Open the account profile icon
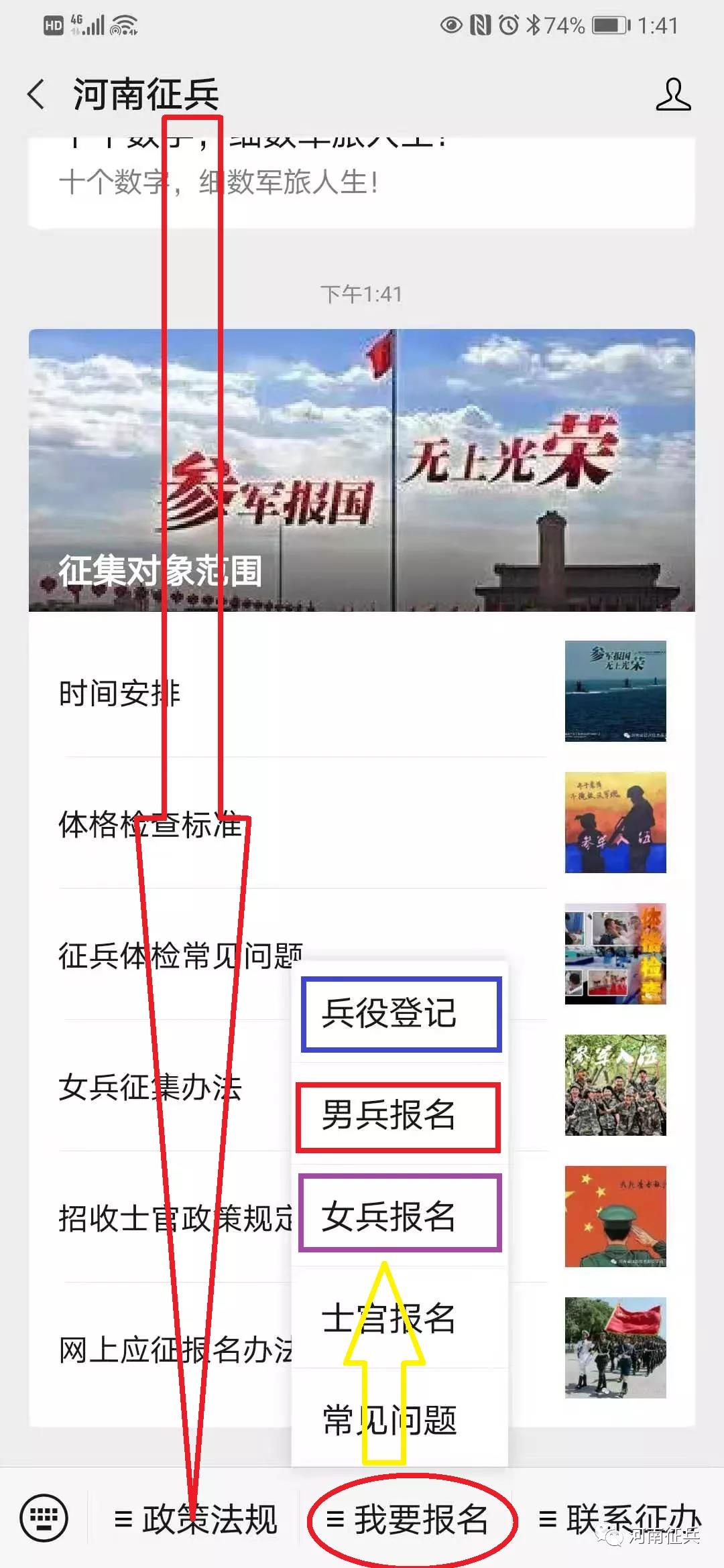The image size is (724, 1568). [672, 94]
